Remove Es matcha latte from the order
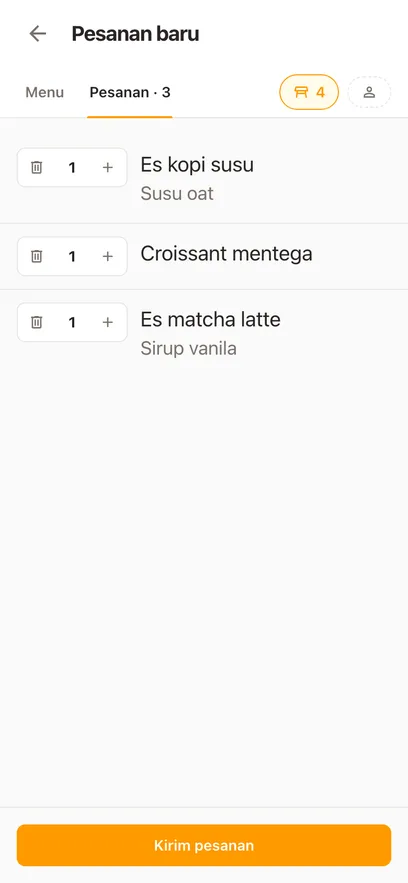The image size is (408, 883). (x=37, y=322)
